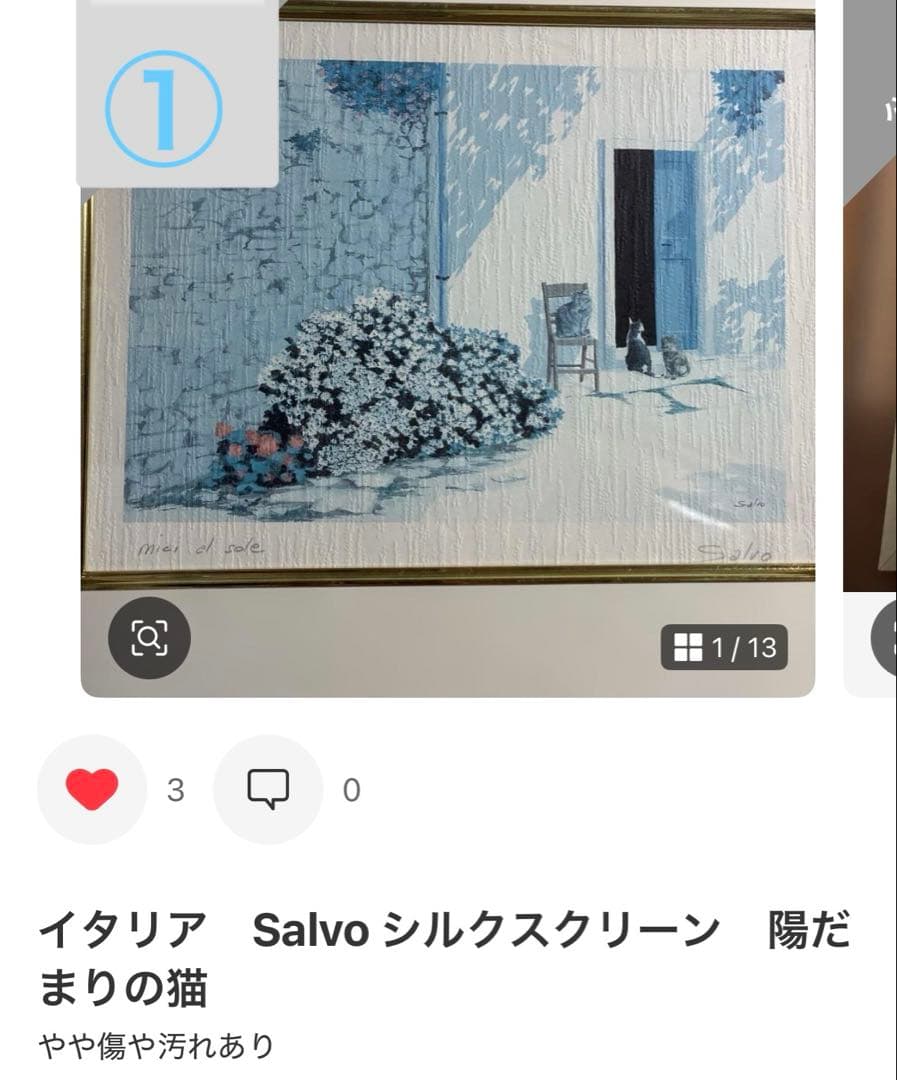Open the 1 / 13 photo grid view
897x1080 pixels.
[x=725, y=648]
